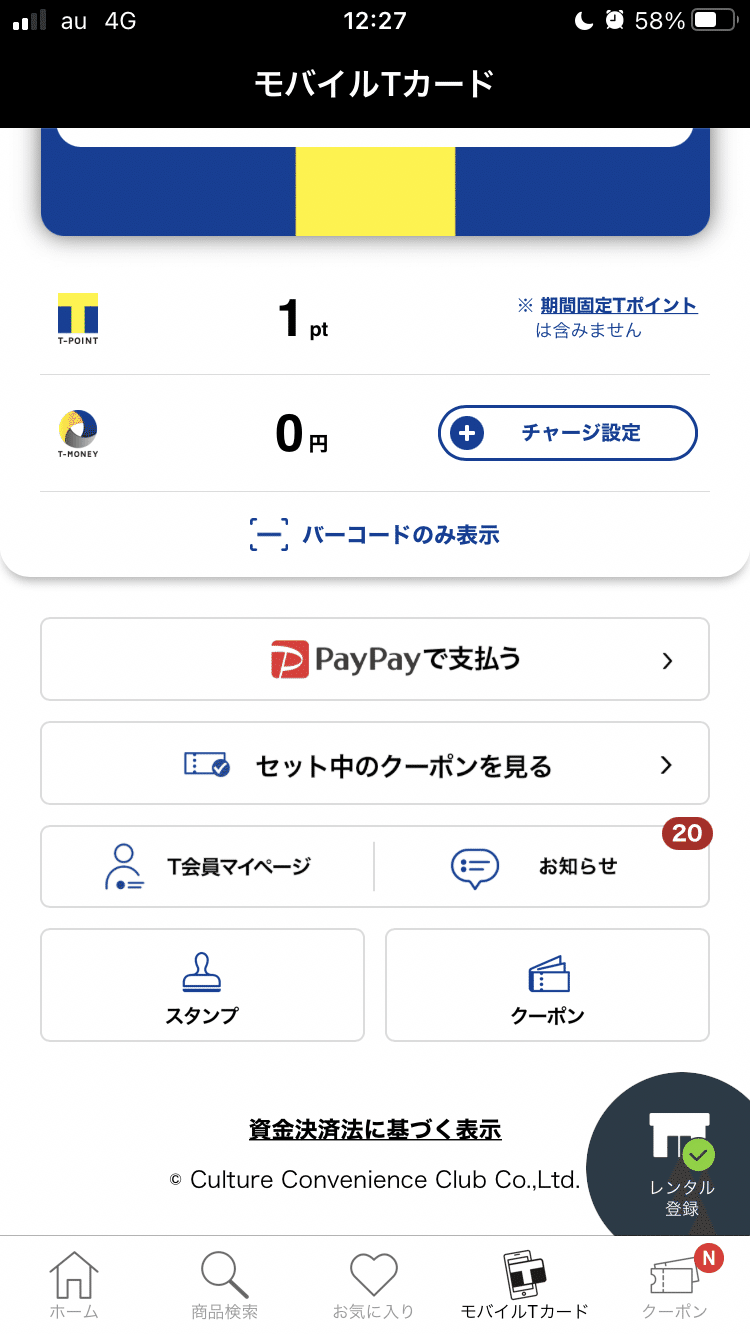This screenshot has width=750, height=1334.
Task: Switch to the 商品検索 tab
Action: [x=225, y=1286]
